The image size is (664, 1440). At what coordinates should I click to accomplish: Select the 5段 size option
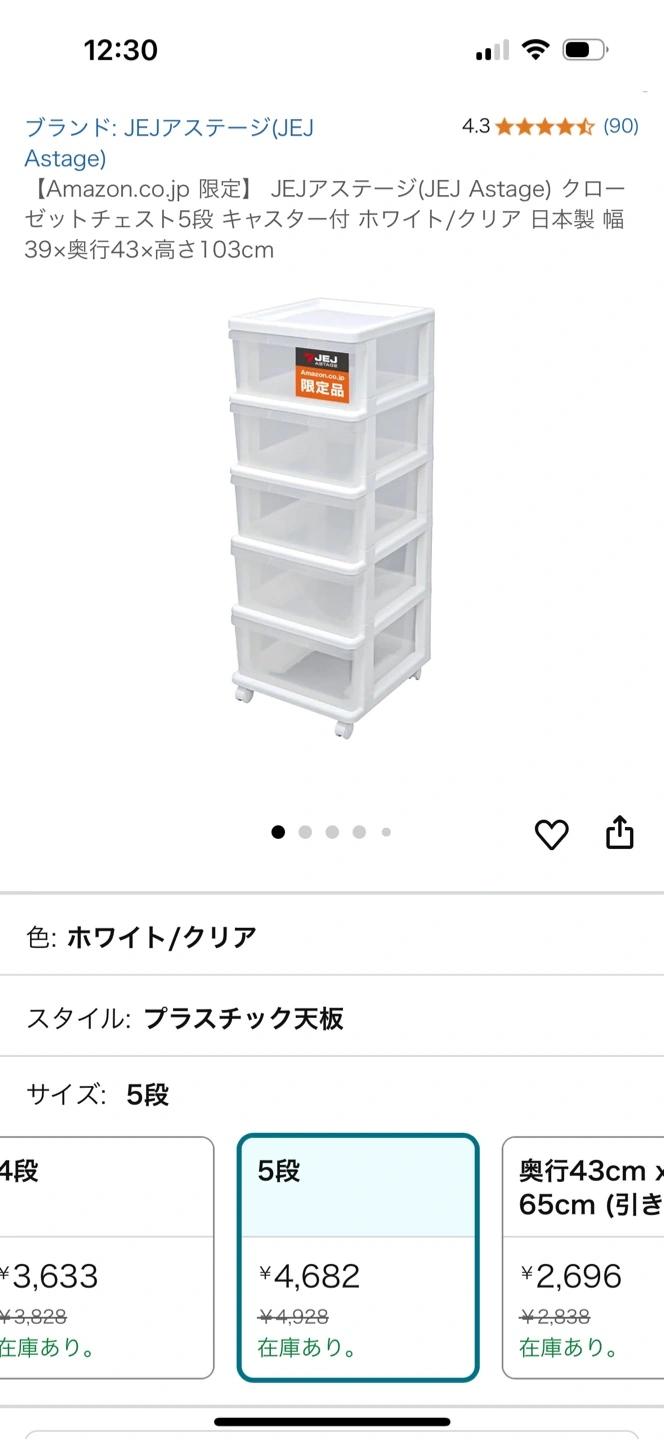coord(358,1258)
